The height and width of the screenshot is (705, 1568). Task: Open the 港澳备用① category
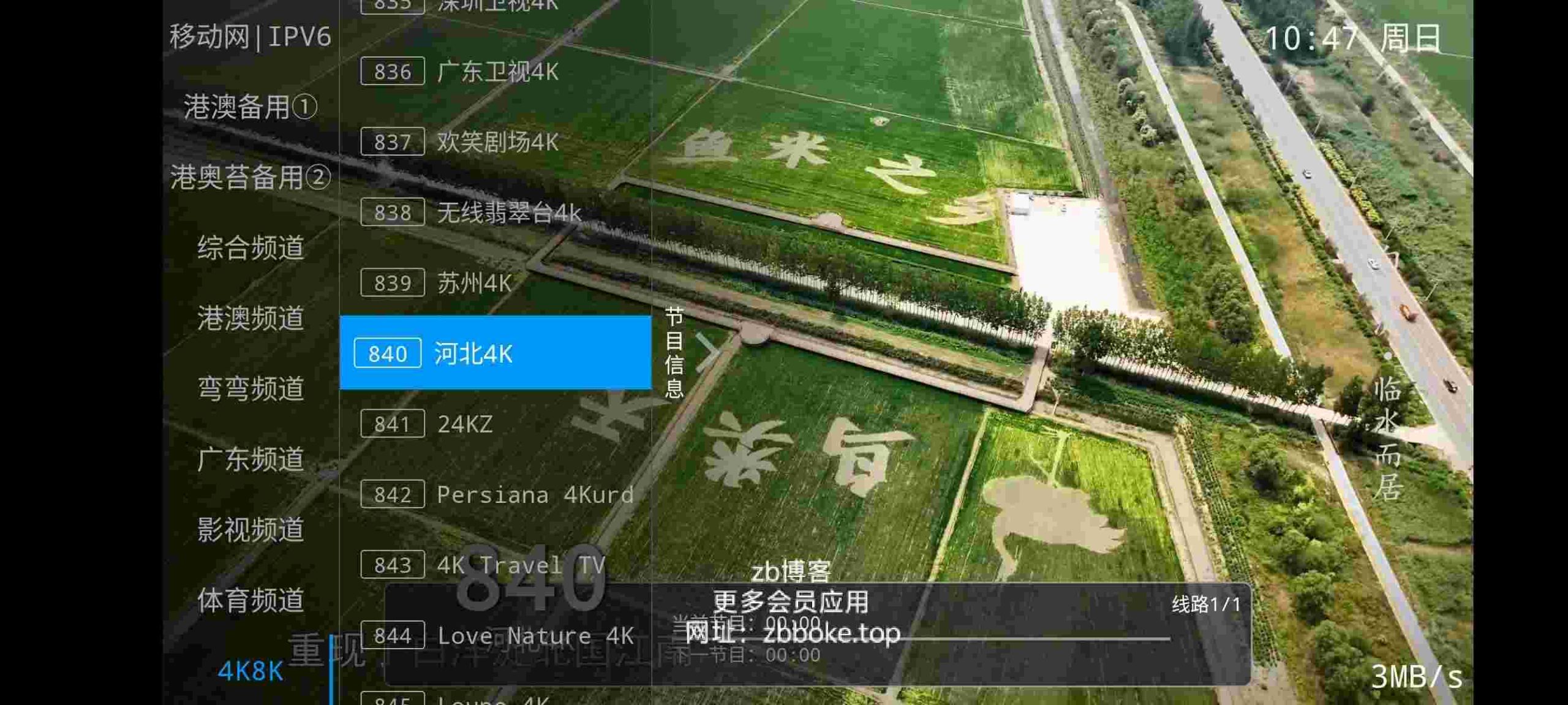point(251,107)
